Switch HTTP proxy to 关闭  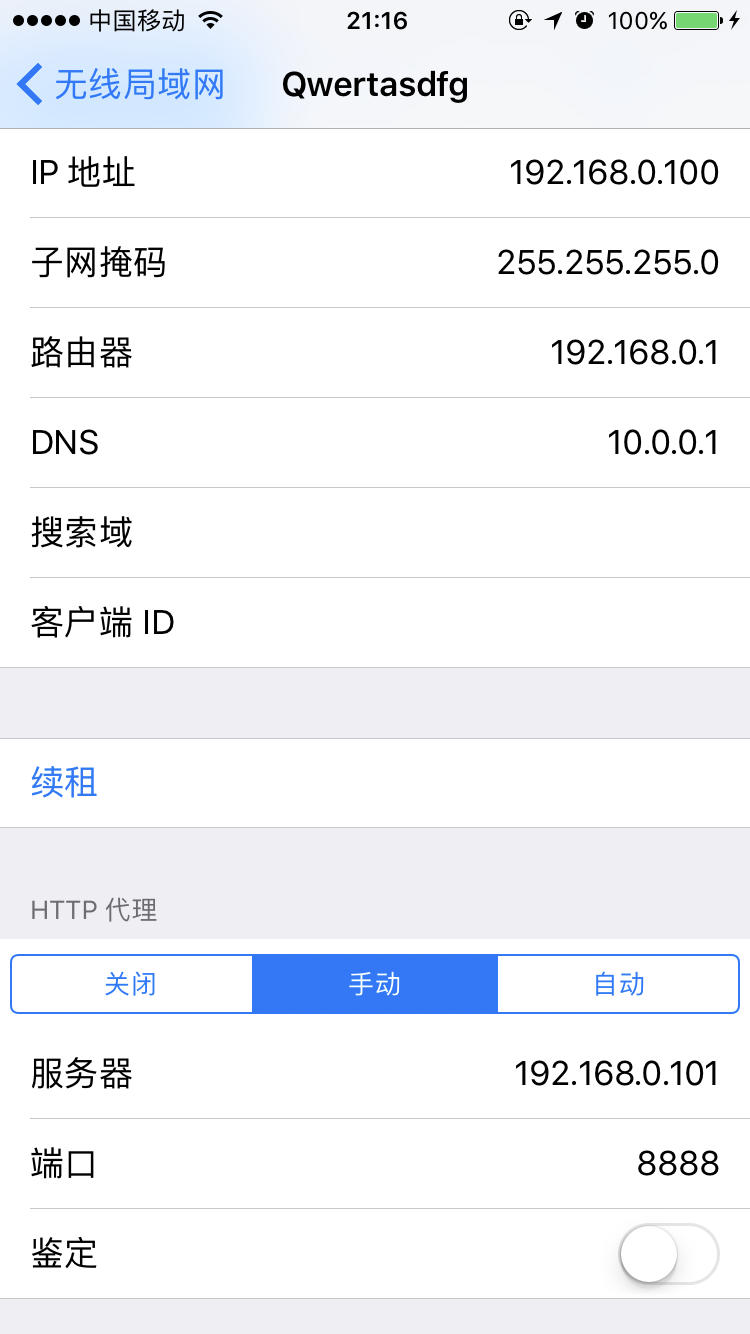132,984
